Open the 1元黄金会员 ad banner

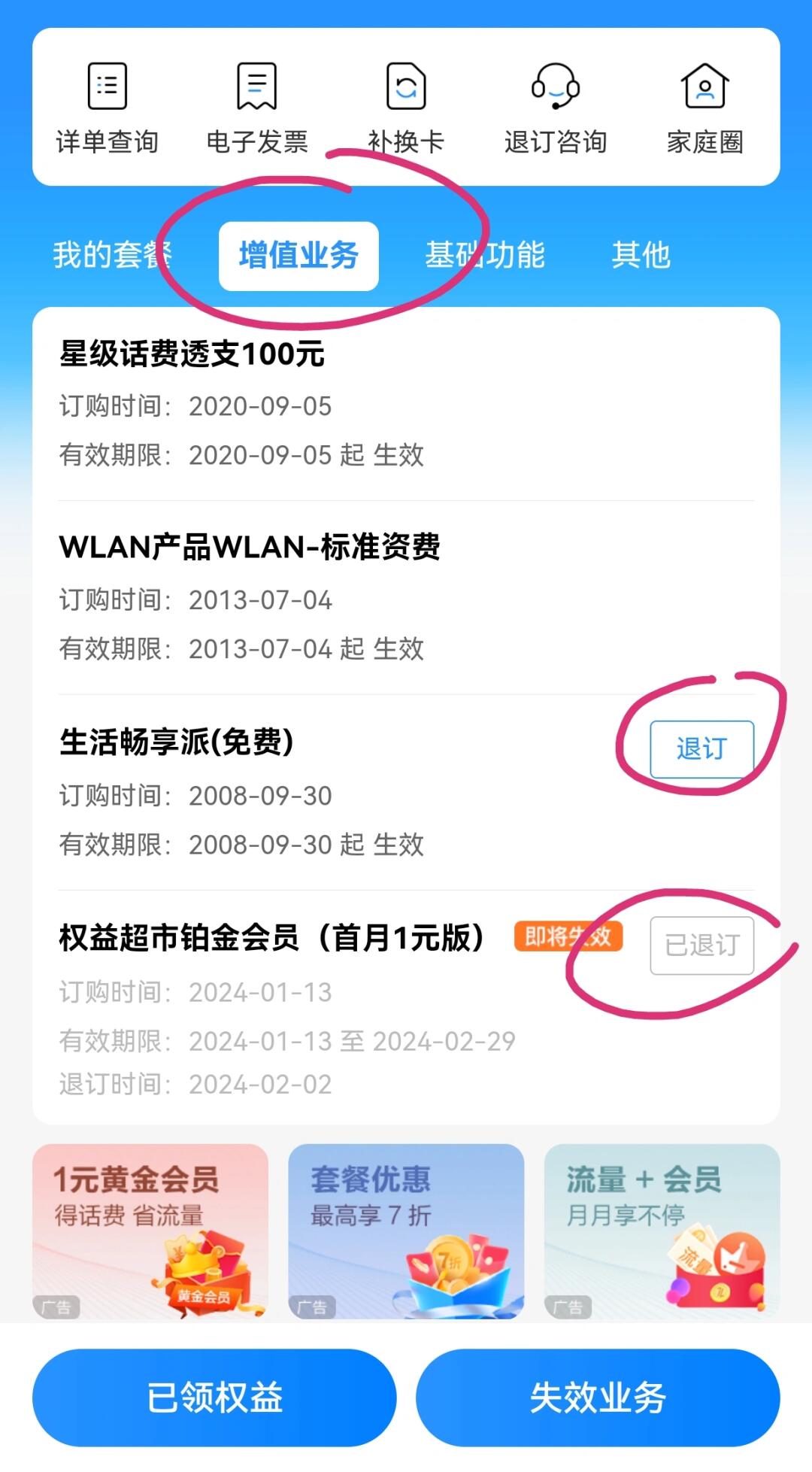tap(150, 1231)
